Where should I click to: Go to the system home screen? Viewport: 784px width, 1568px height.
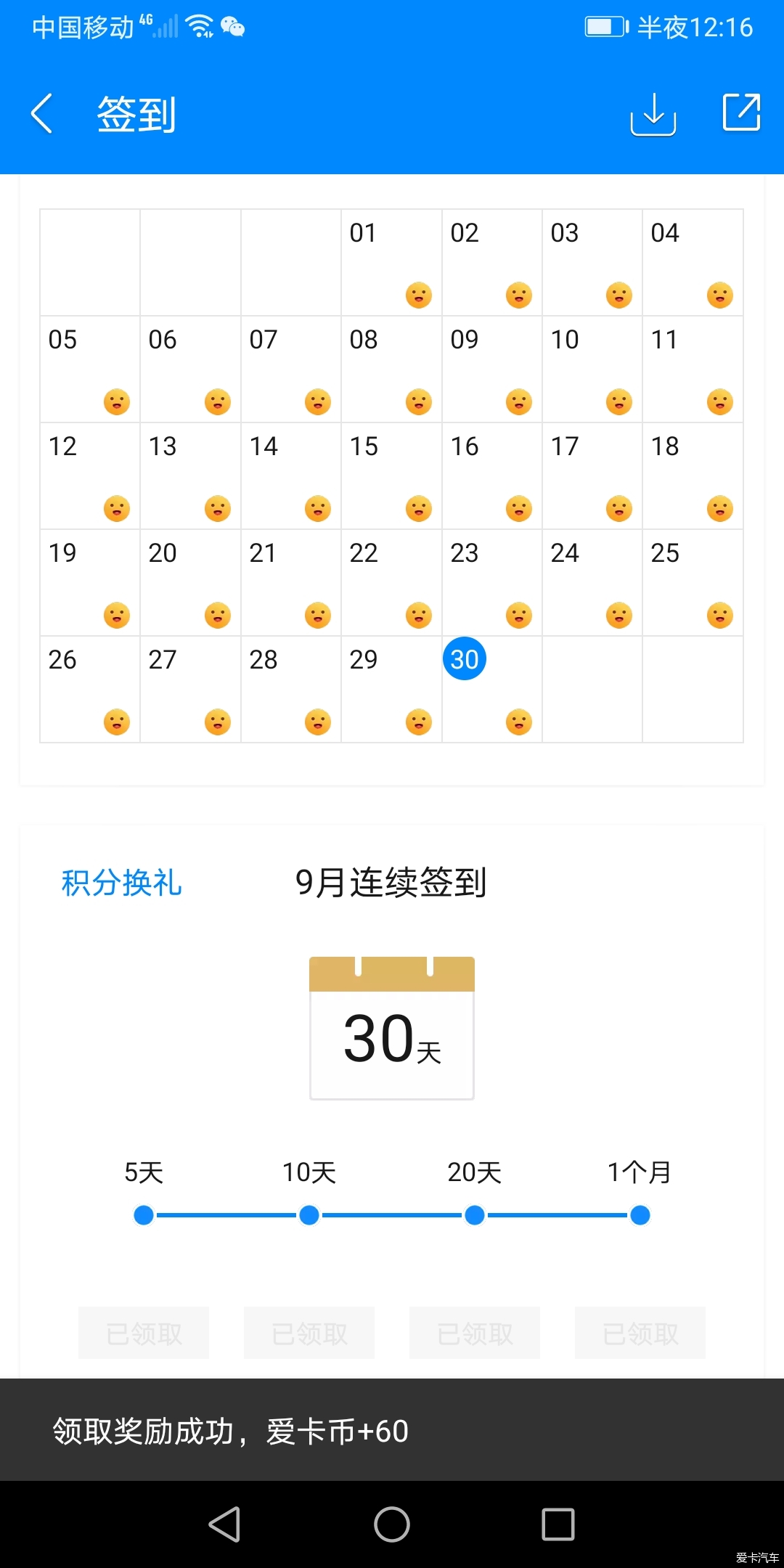(x=392, y=1524)
